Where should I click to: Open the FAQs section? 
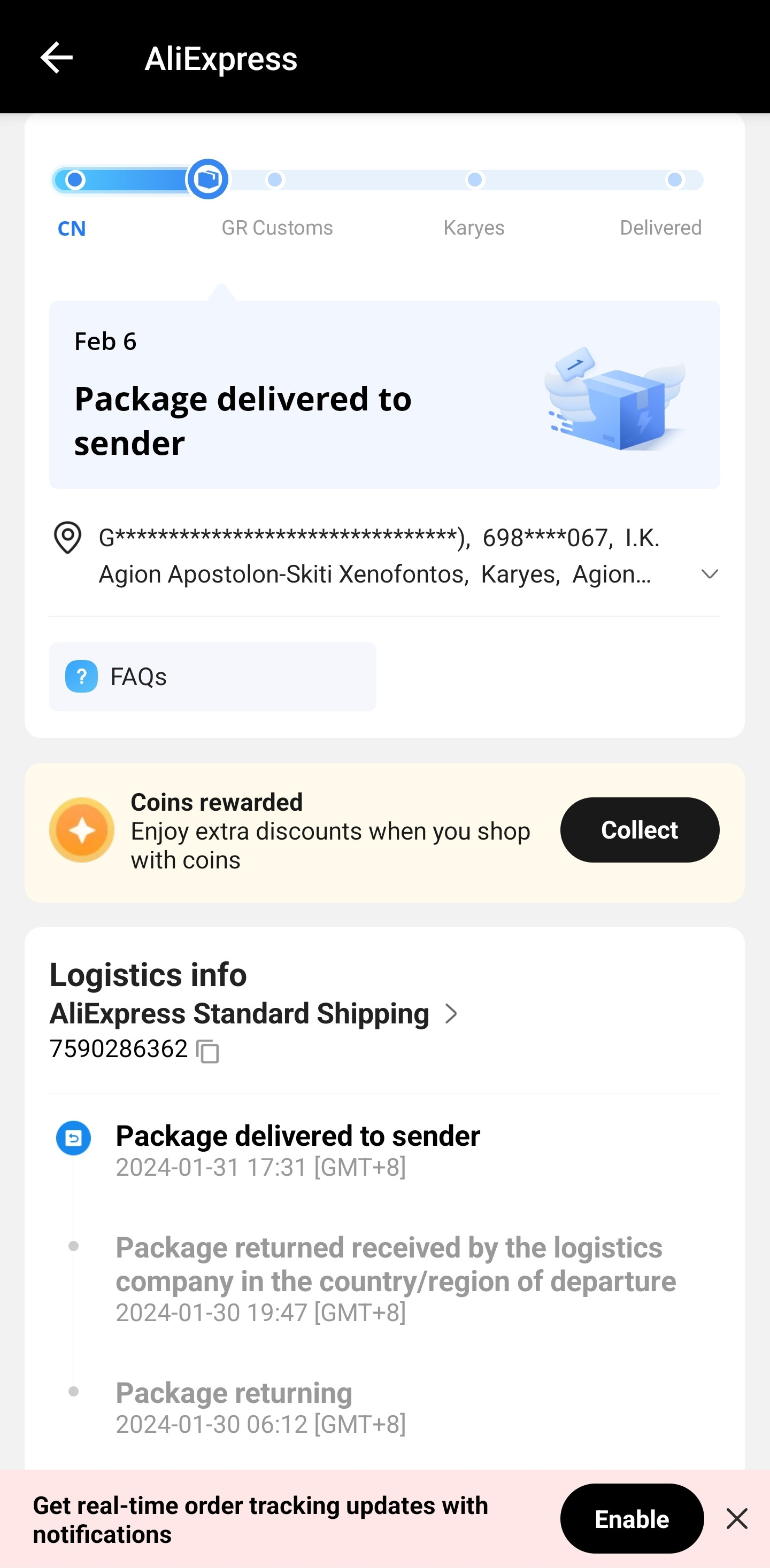(213, 676)
